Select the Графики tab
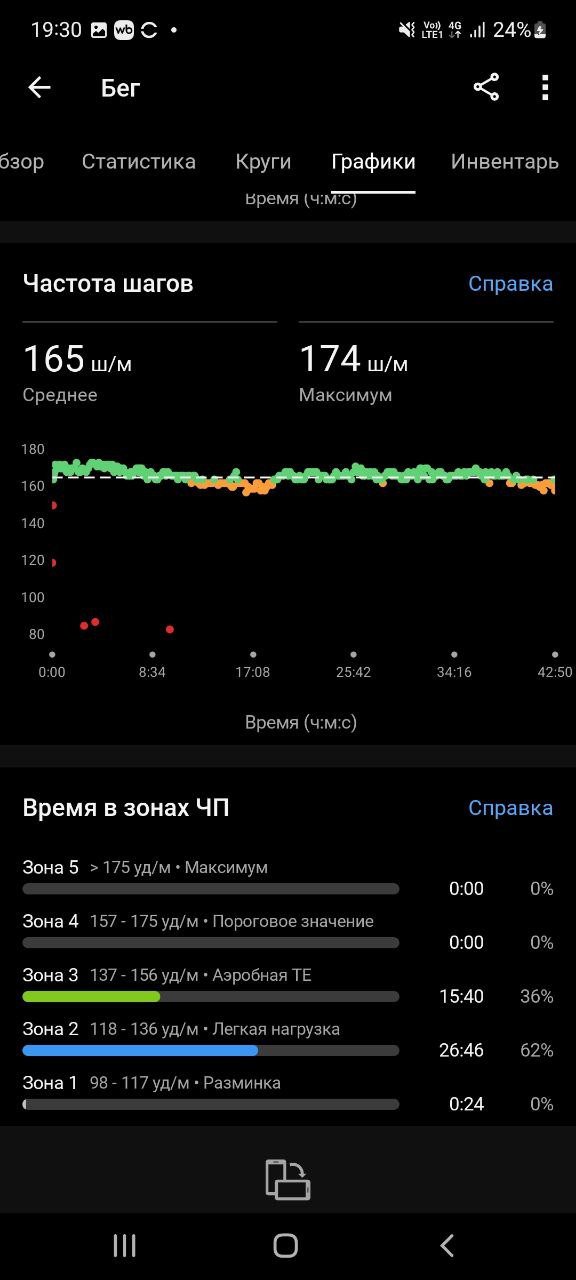This screenshot has height=1280, width=576. pos(373,161)
